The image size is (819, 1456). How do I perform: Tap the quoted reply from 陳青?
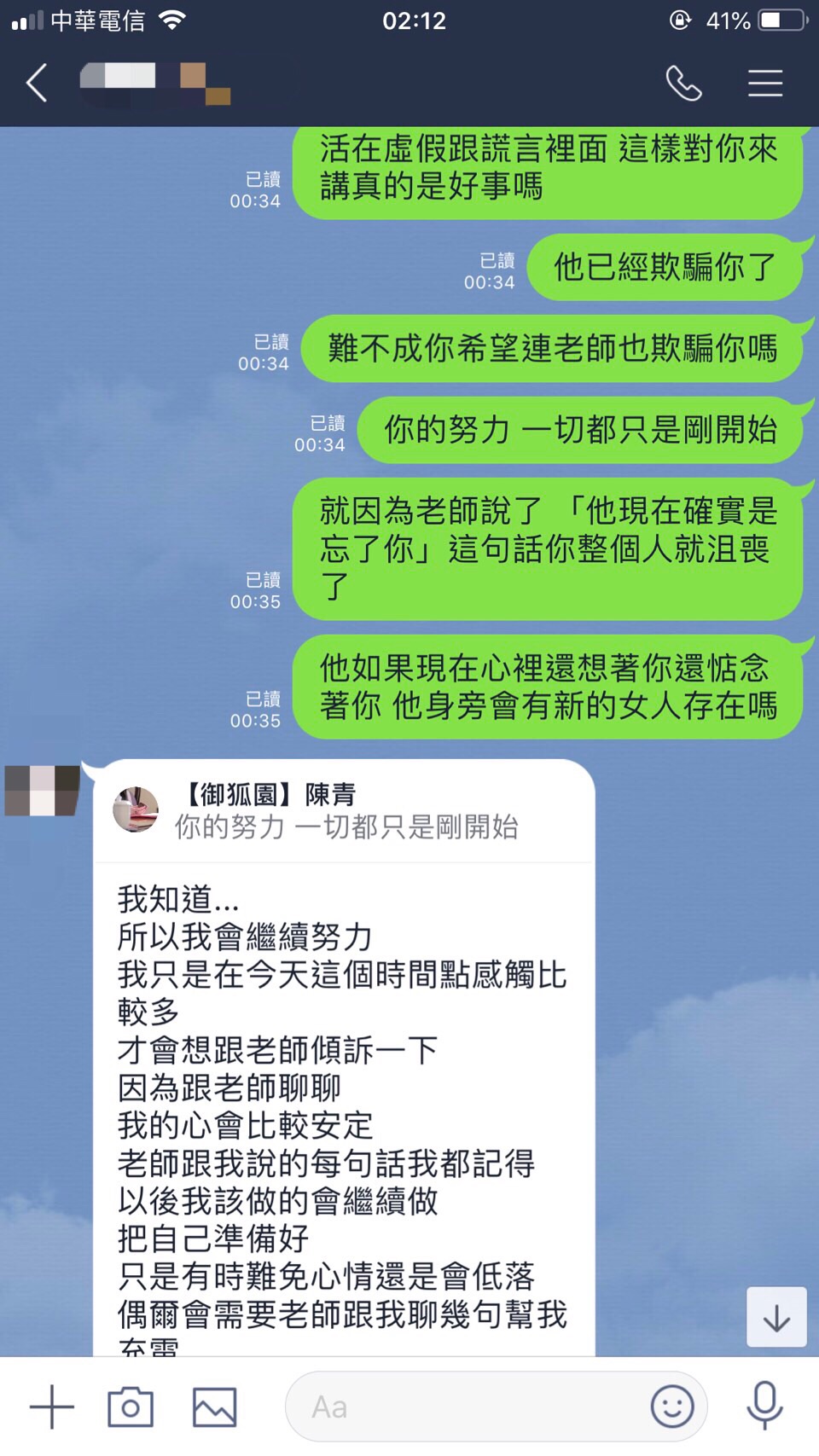345,811
